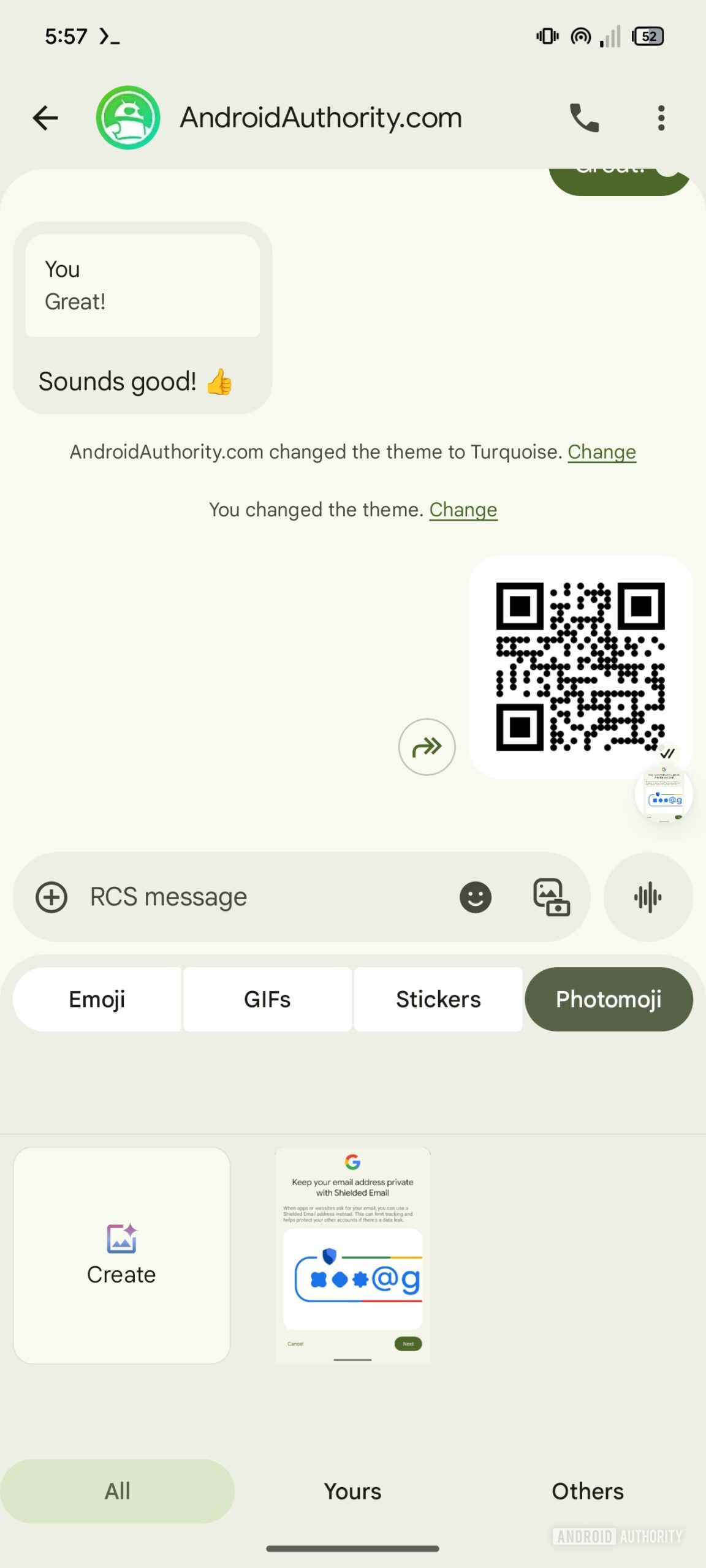Screen dimensions: 706x1568
Task: Open gallery and camera picker
Action: pos(551,897)
